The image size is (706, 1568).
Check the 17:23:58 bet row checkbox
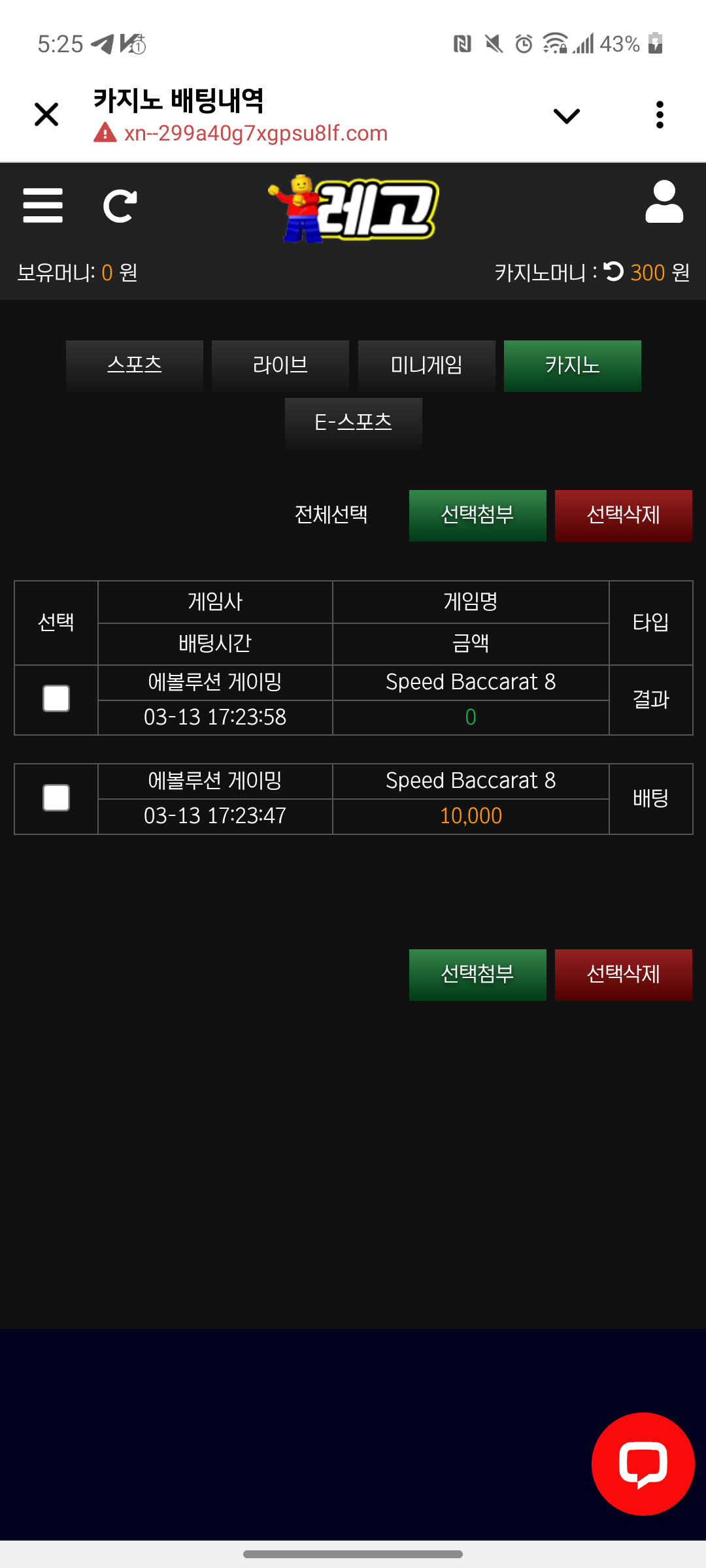coord(56,698)
